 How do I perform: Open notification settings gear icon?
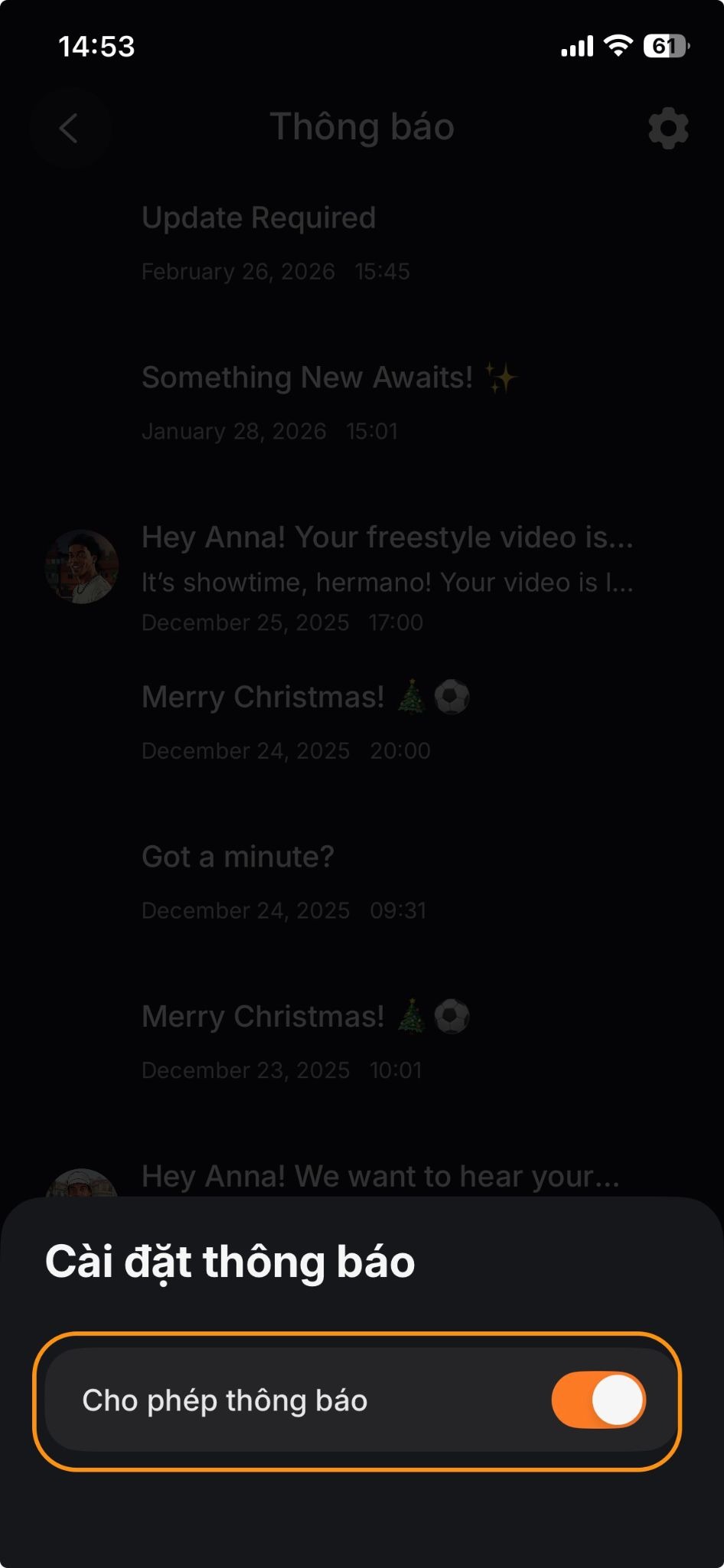click(x=668, y=128)
